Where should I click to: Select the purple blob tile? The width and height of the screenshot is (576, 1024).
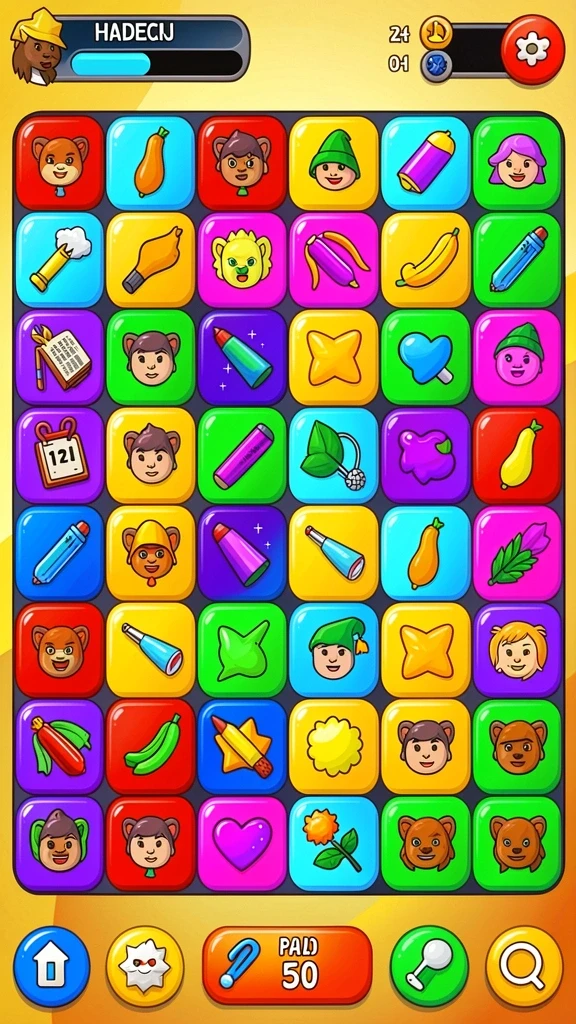tap(425, 455)
